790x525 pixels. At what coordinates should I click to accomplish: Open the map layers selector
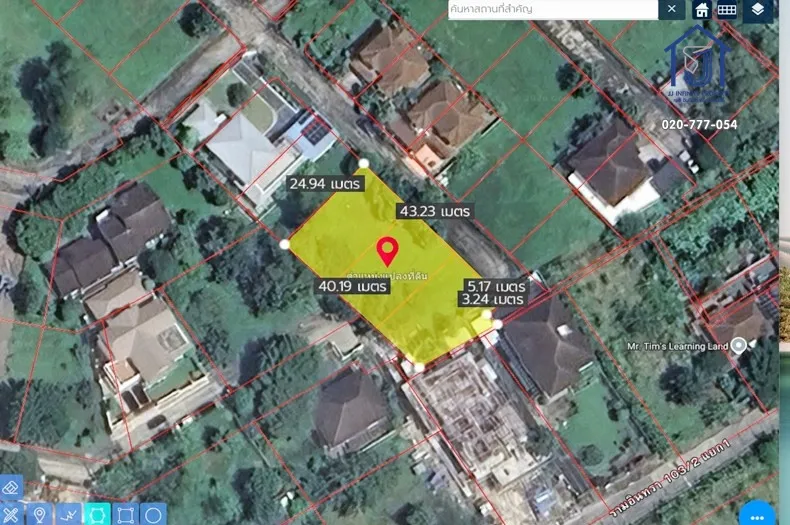point(758,10)
